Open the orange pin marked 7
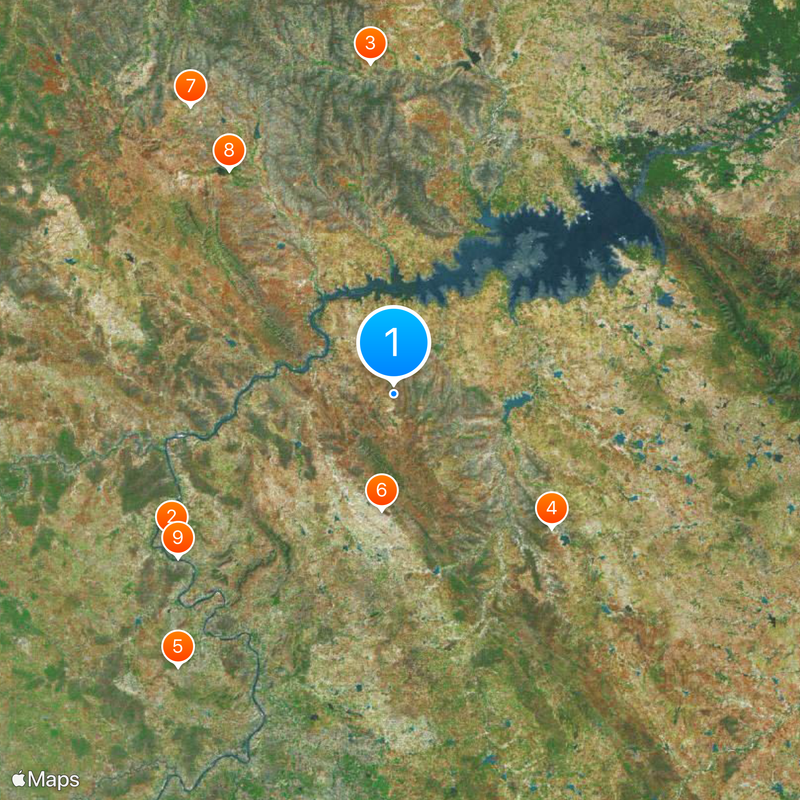The image size is (800, 800). point(190,86)
